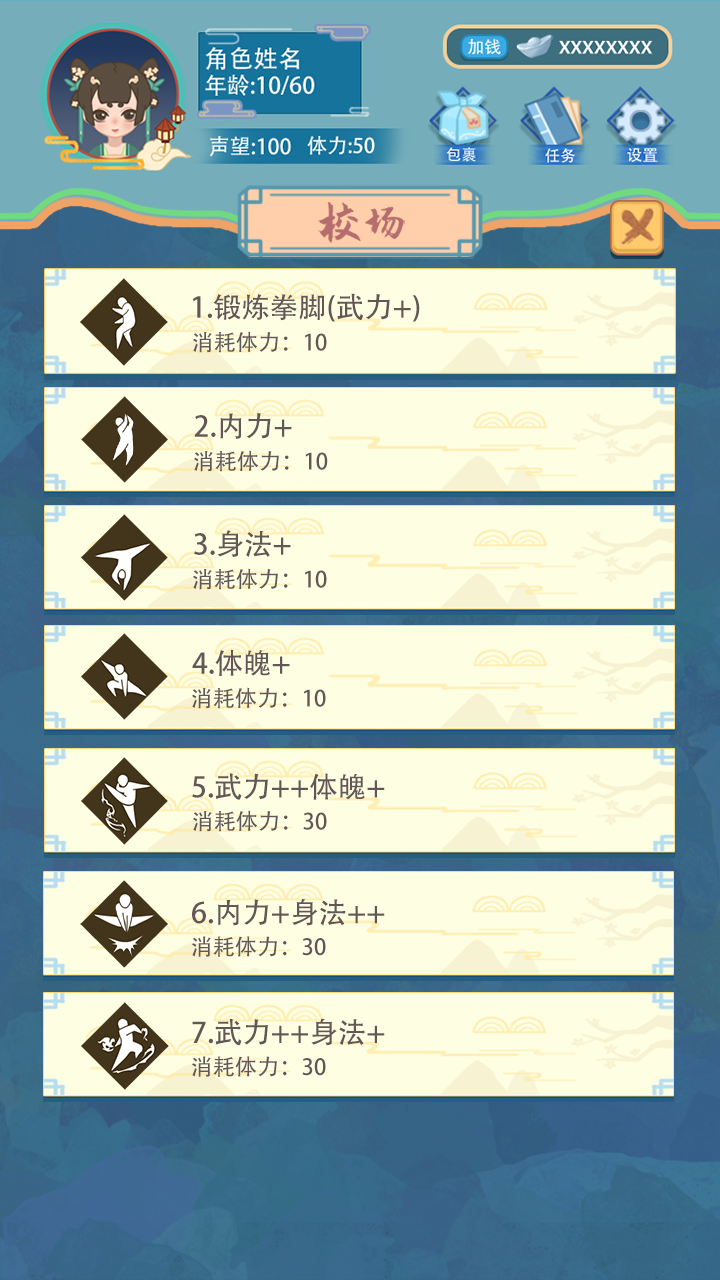Viewport: 720px width, 1280px height.
Task: Close the 校场 panel
Action: (636, 229)
